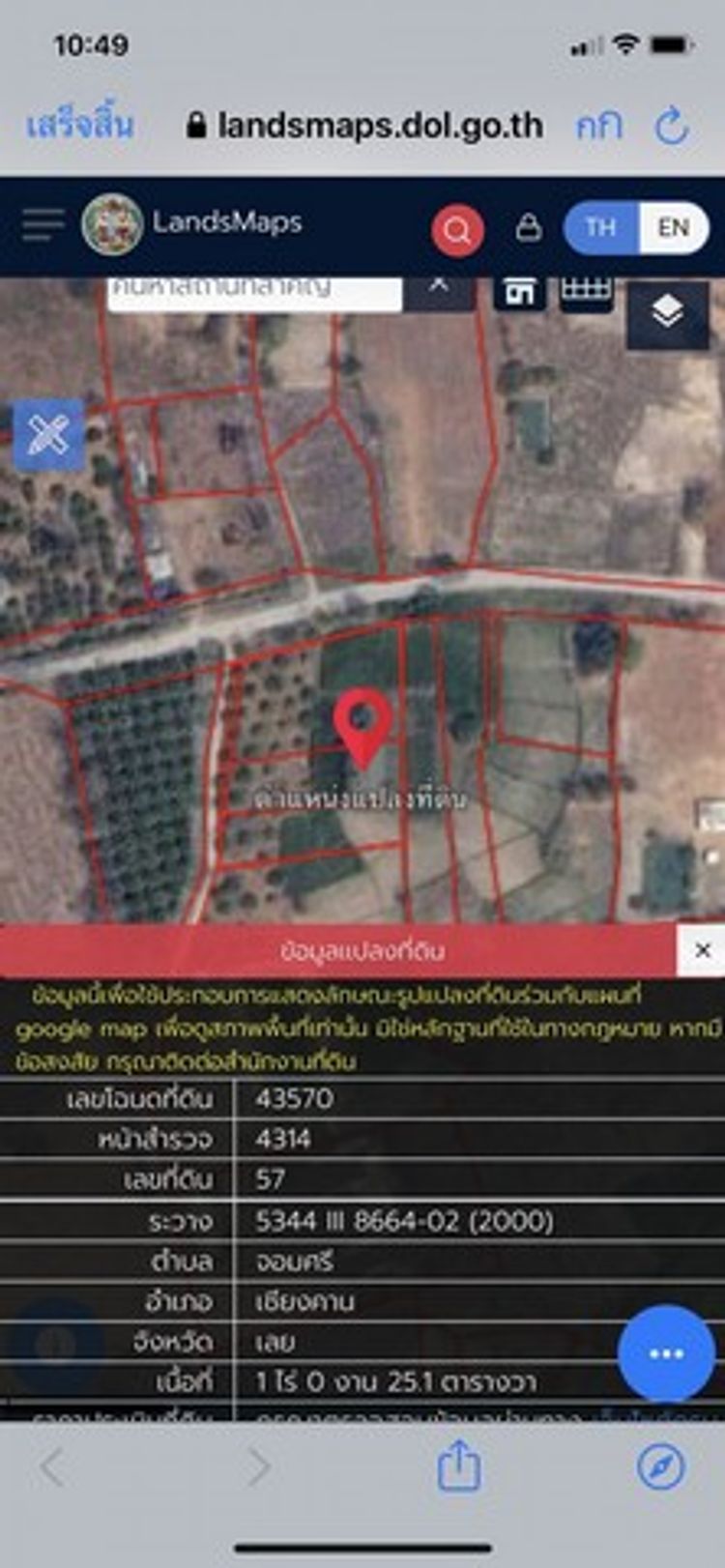The width and height of the screenshot is (725, 1568).
Task: Reload the landsmaps page
Action: [x=672, y=127]
